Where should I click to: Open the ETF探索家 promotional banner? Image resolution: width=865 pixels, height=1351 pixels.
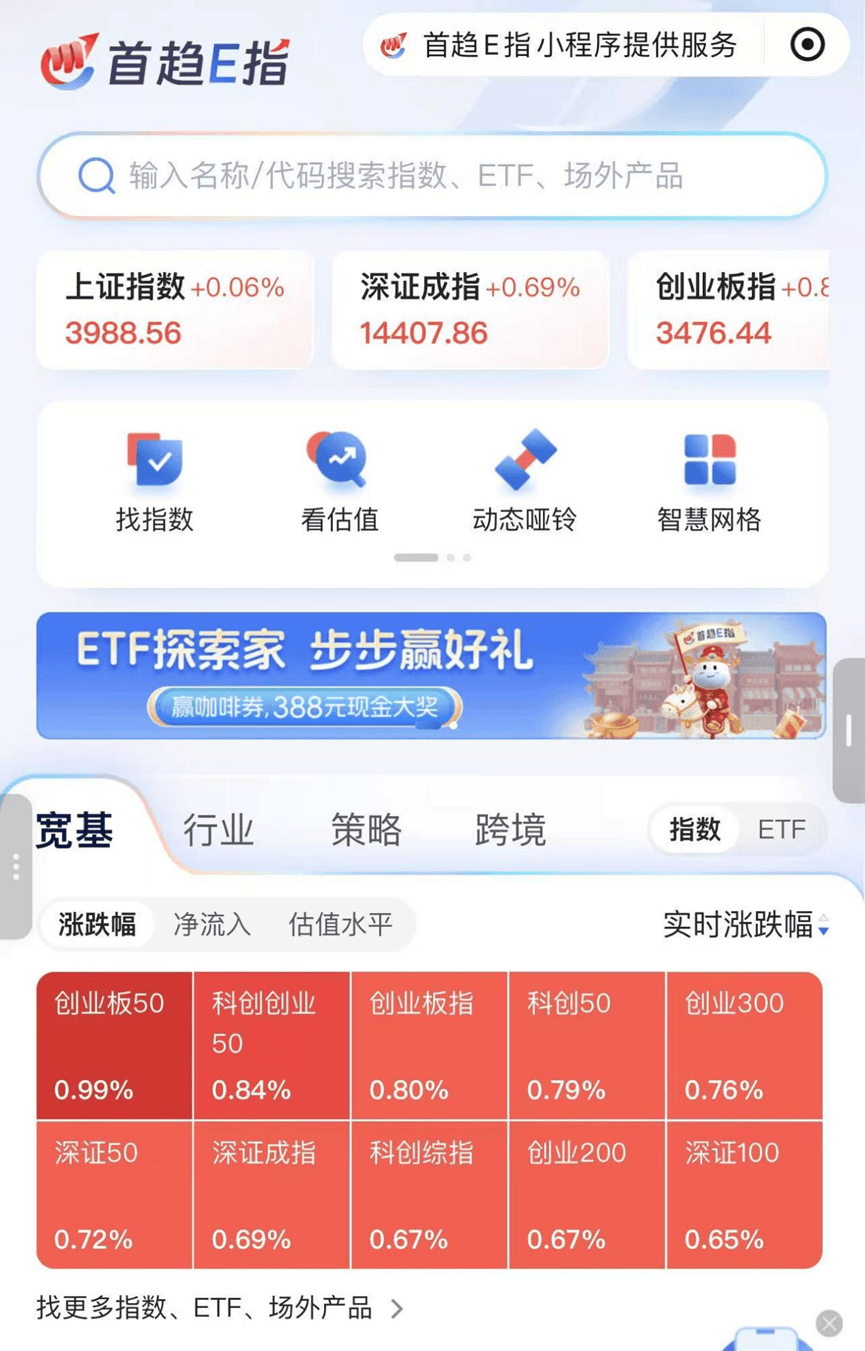[x=431, y=676]
